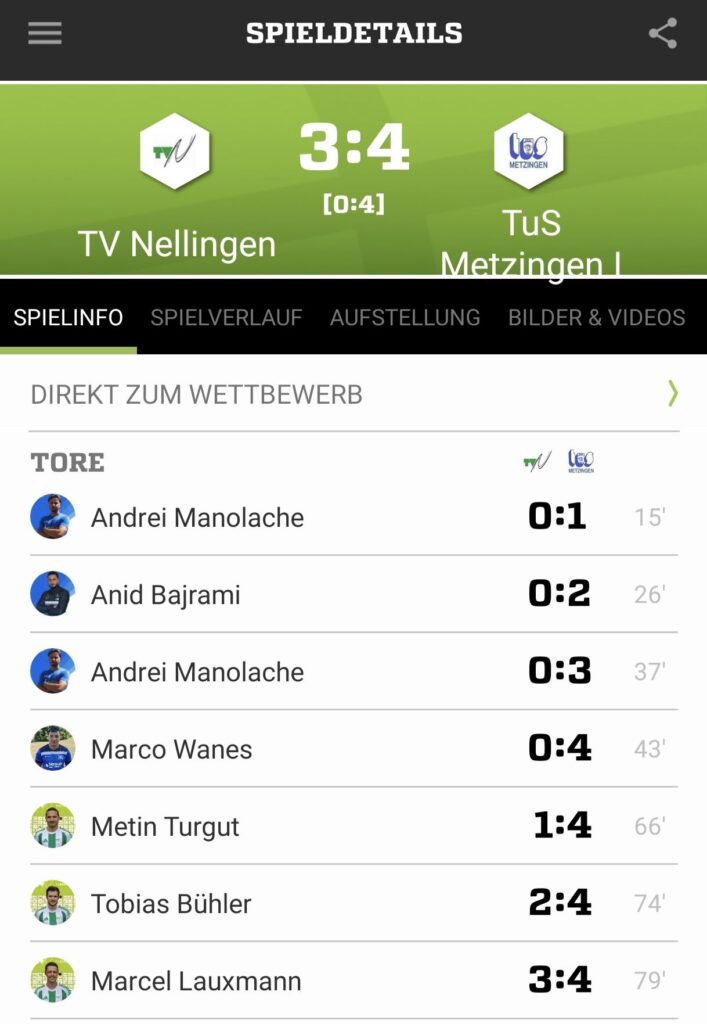The height and width of the screenshot is (1024, 707).
Task: Open the hamburger drawer menu
Action: pos(45,33)
